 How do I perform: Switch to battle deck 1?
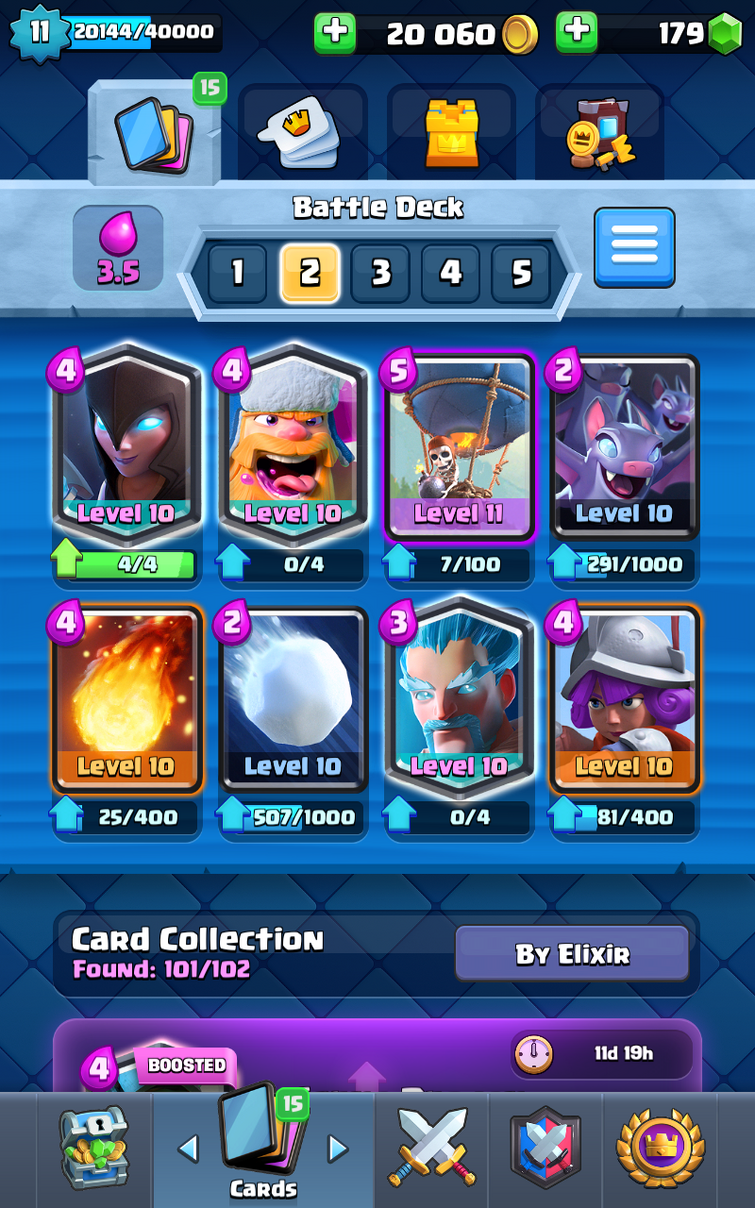pyautogui.click(x=238, y=273)
